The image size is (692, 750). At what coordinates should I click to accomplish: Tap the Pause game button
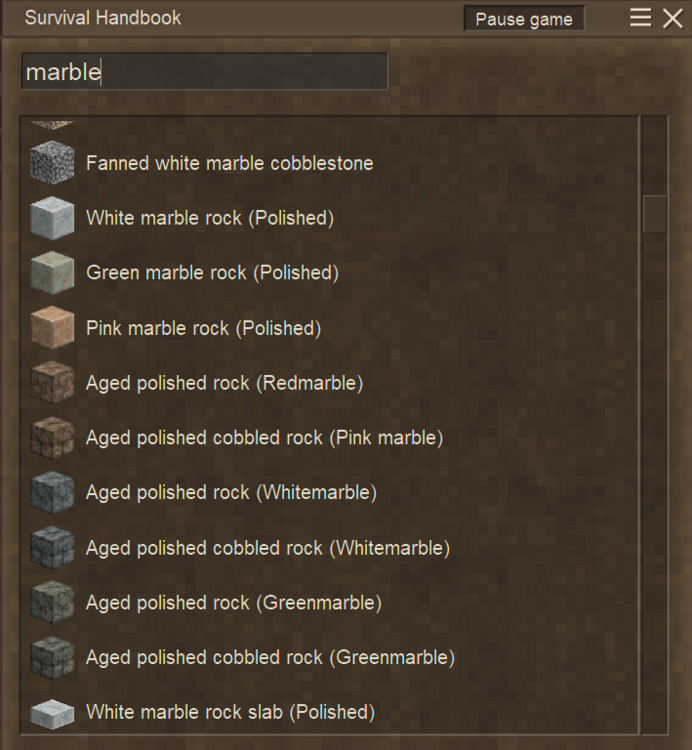click(x=524, y=19)
